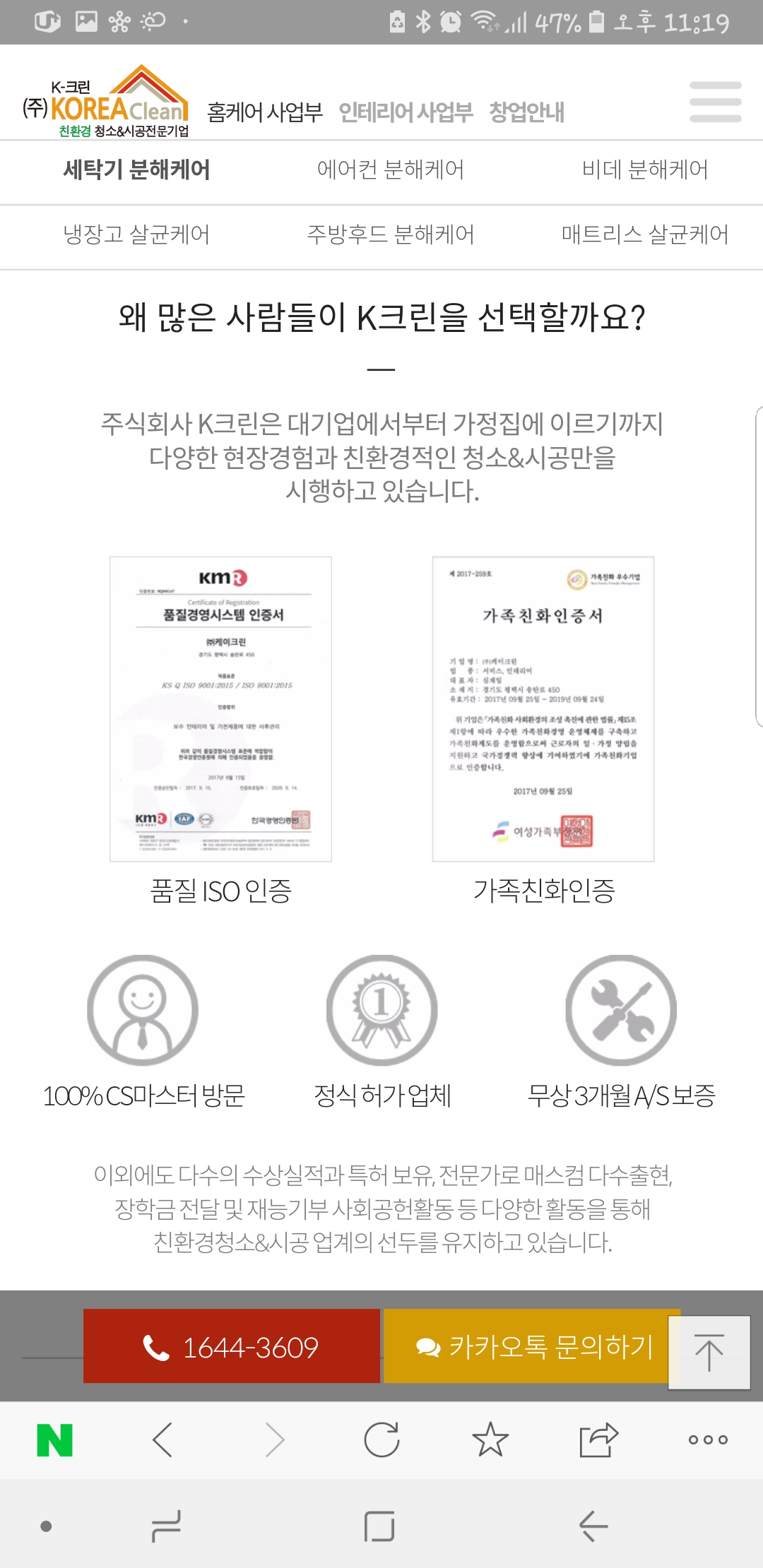Screen dimensions: 763x1568
Task: Open 에어컨 분해케어 tab
Action: click(391, 170)
